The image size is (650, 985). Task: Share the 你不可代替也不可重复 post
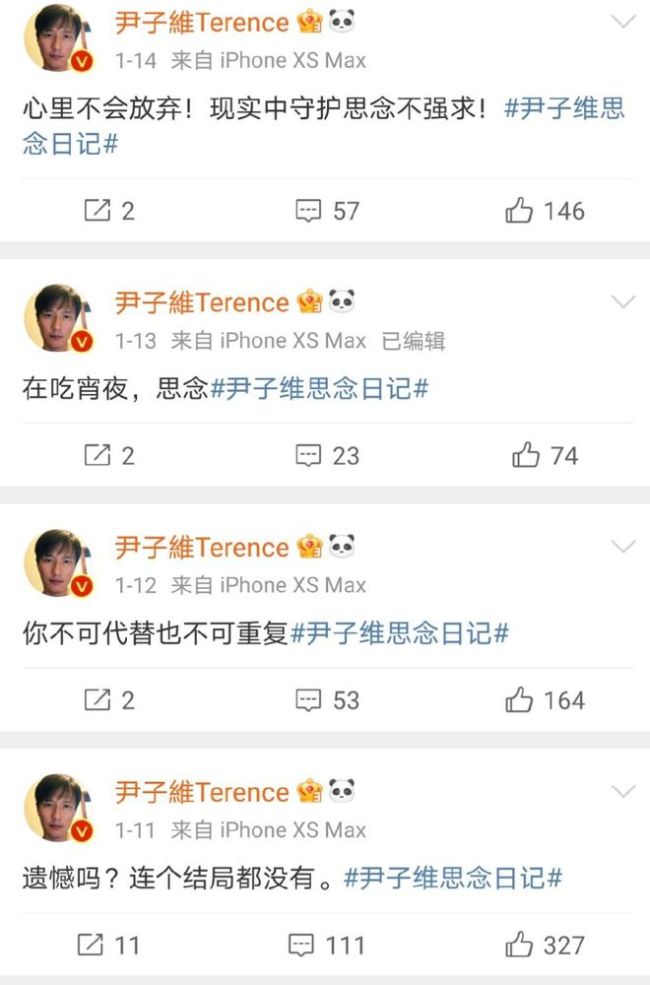click(109, 700)
